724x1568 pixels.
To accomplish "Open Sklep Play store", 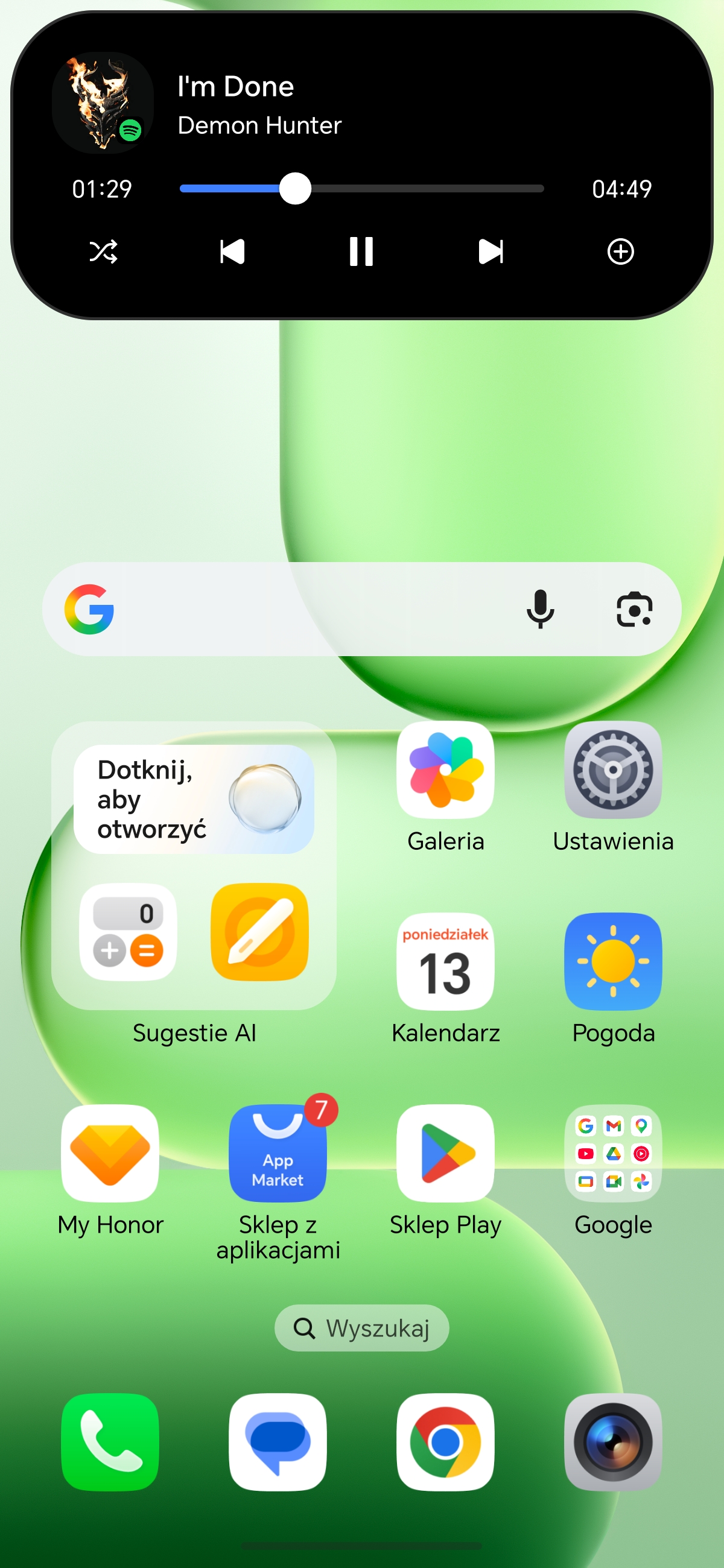I will [445, 1154].
